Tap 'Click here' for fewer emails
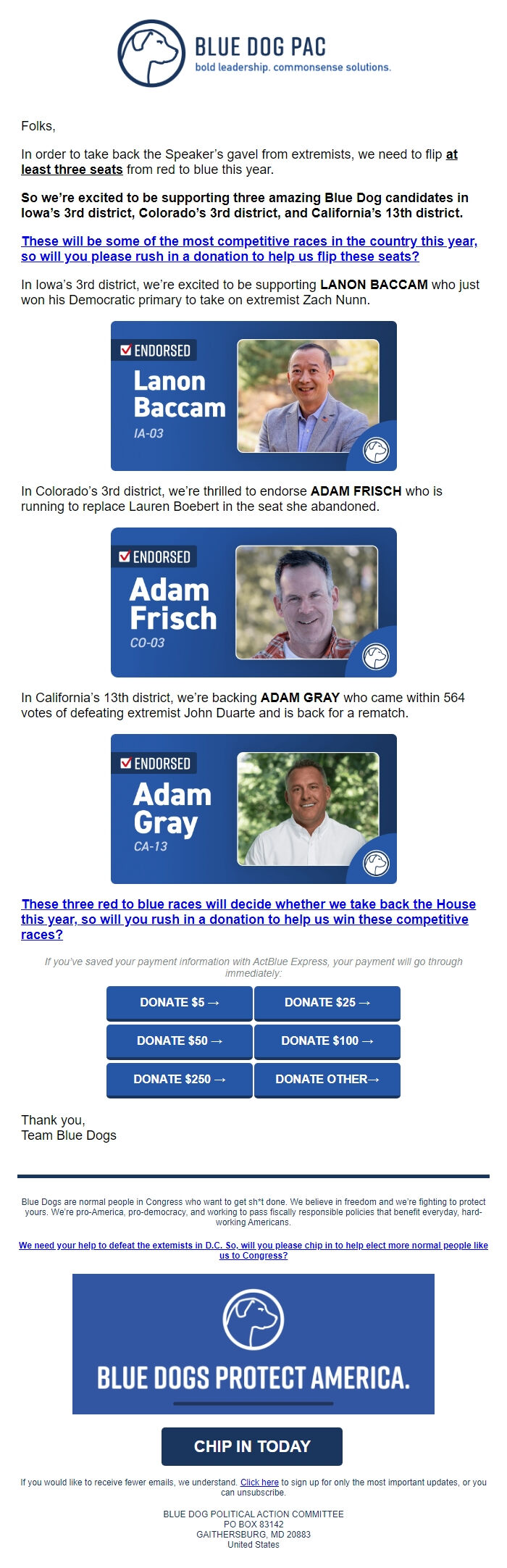The width and height of the screenshot is (507, 1568). click(x=259, y=1482)
